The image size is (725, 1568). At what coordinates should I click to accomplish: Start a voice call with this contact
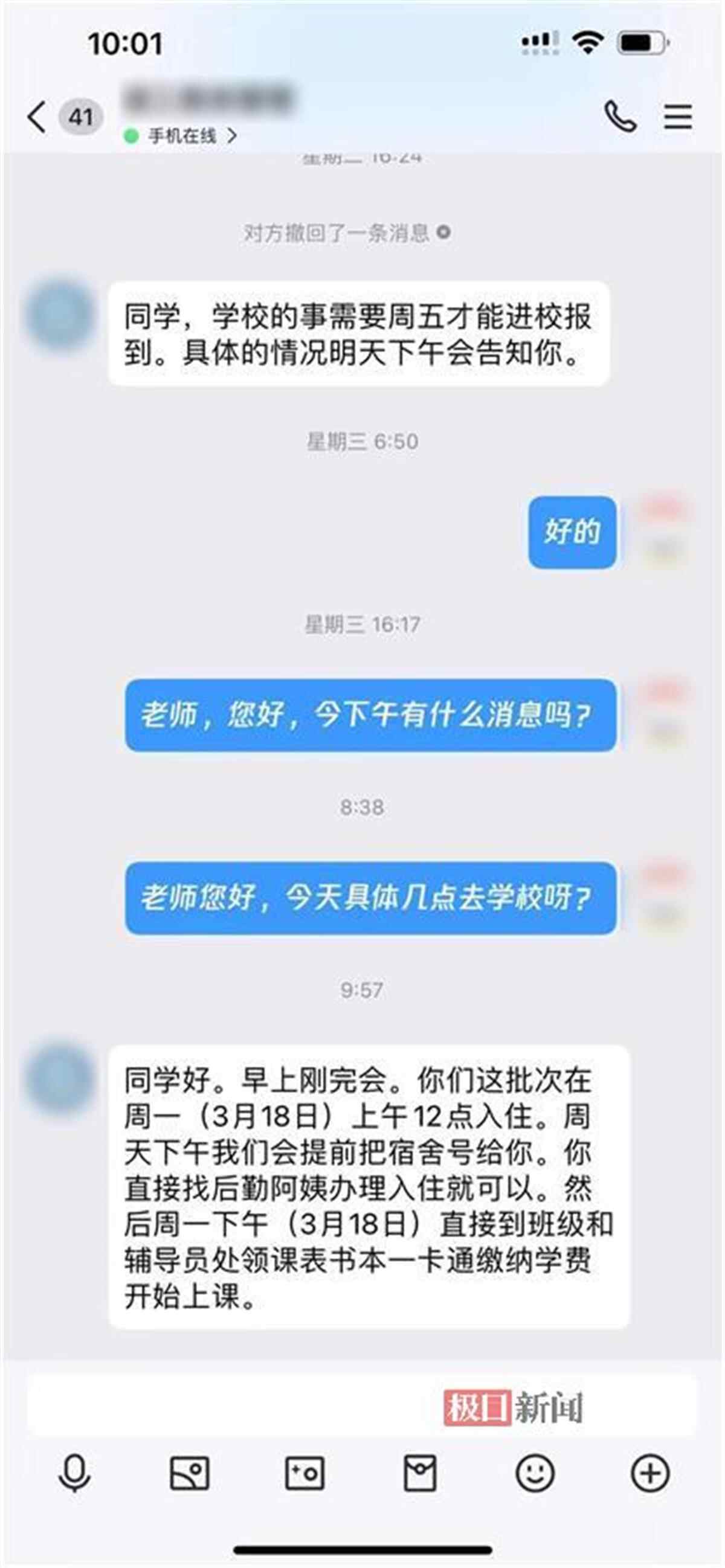620,116
